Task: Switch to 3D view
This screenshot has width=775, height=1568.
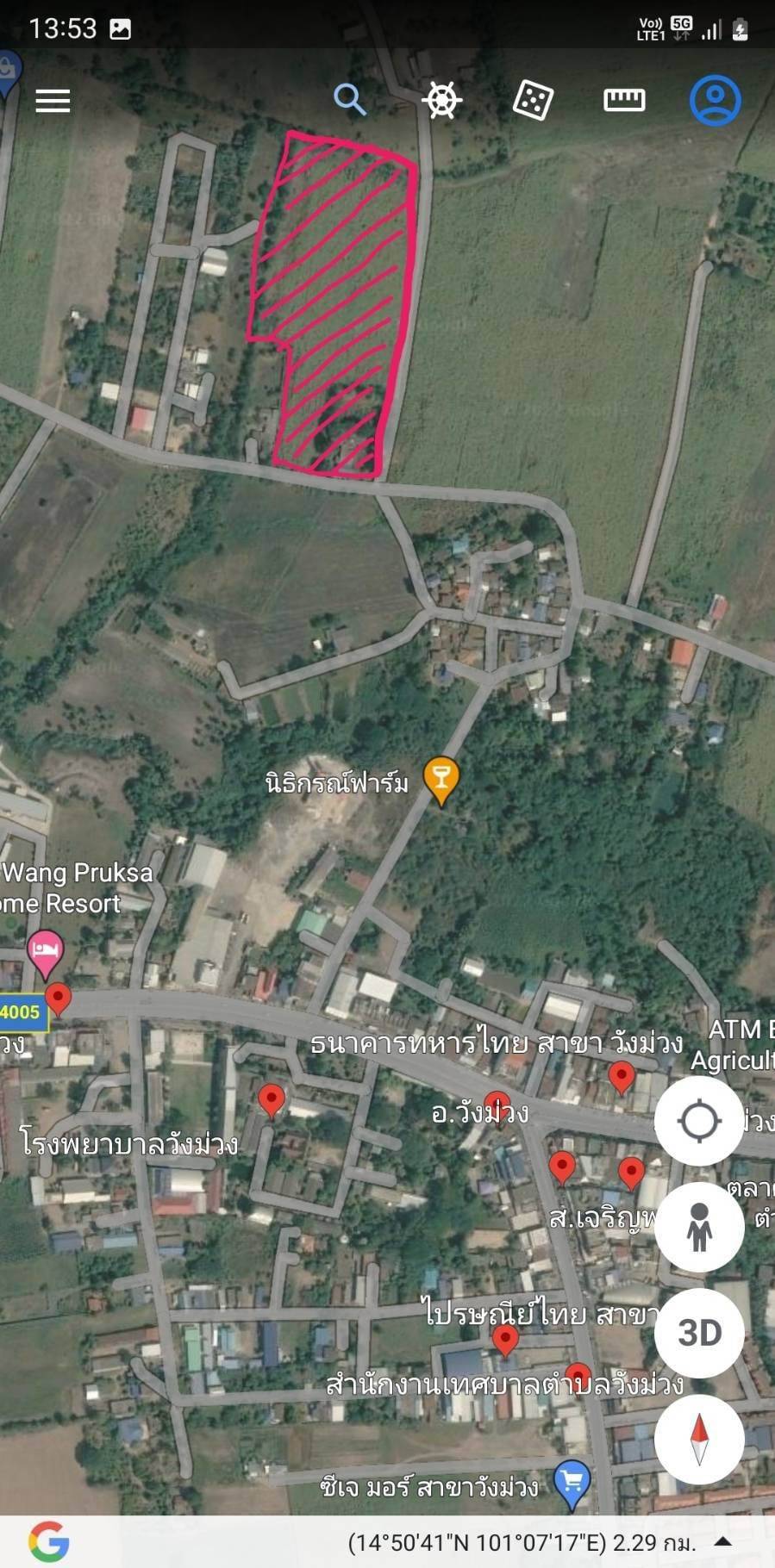Action: 699,1333
